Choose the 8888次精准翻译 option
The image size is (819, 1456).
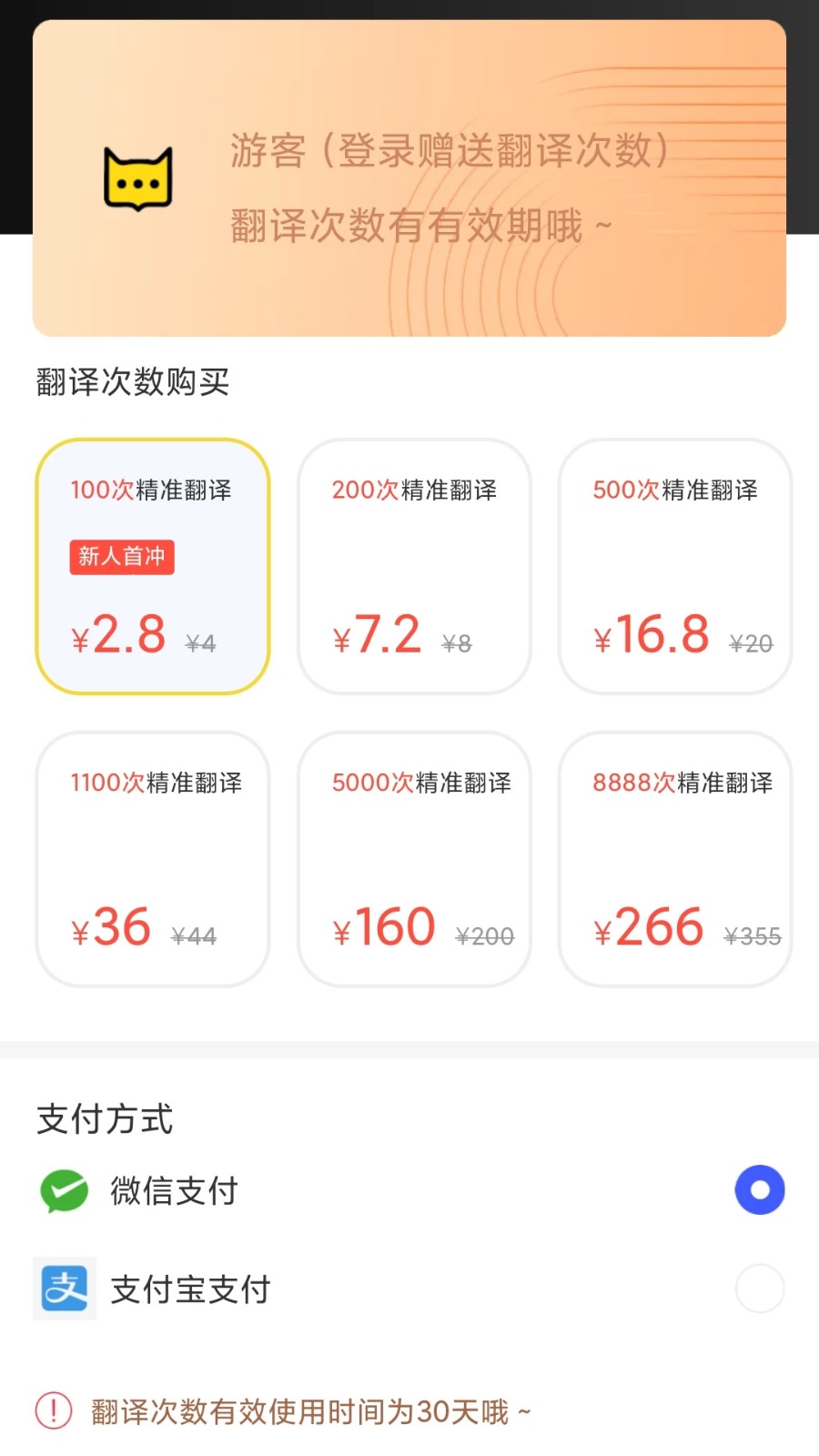[674, 857]
